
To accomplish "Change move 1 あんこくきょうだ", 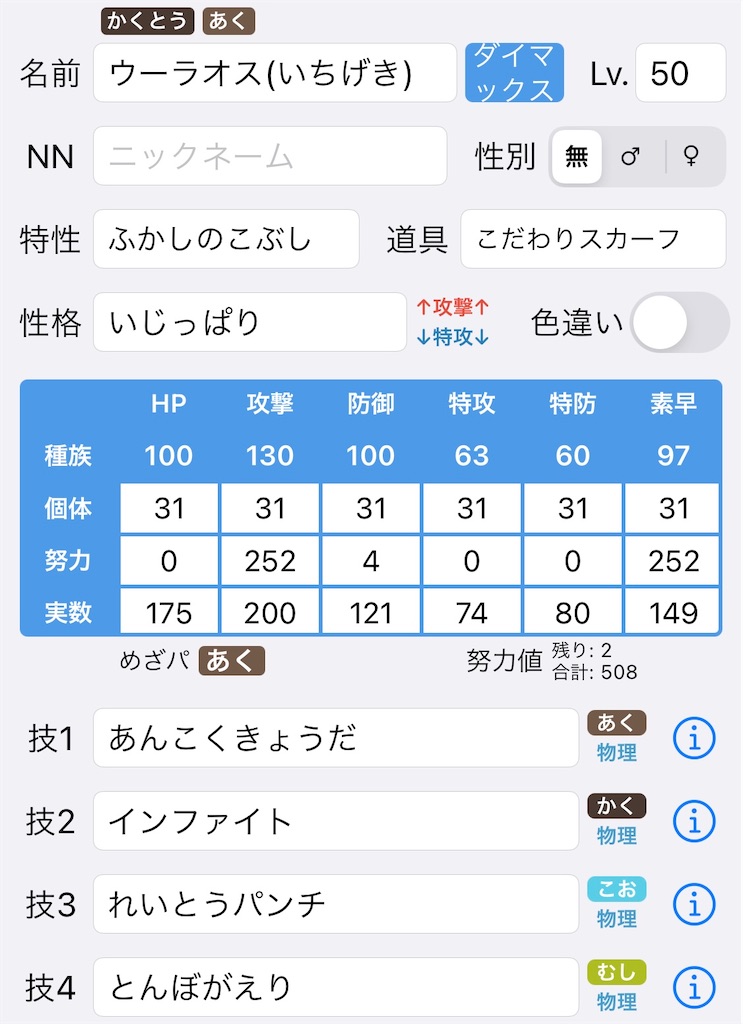I will (x=335, y=738).
